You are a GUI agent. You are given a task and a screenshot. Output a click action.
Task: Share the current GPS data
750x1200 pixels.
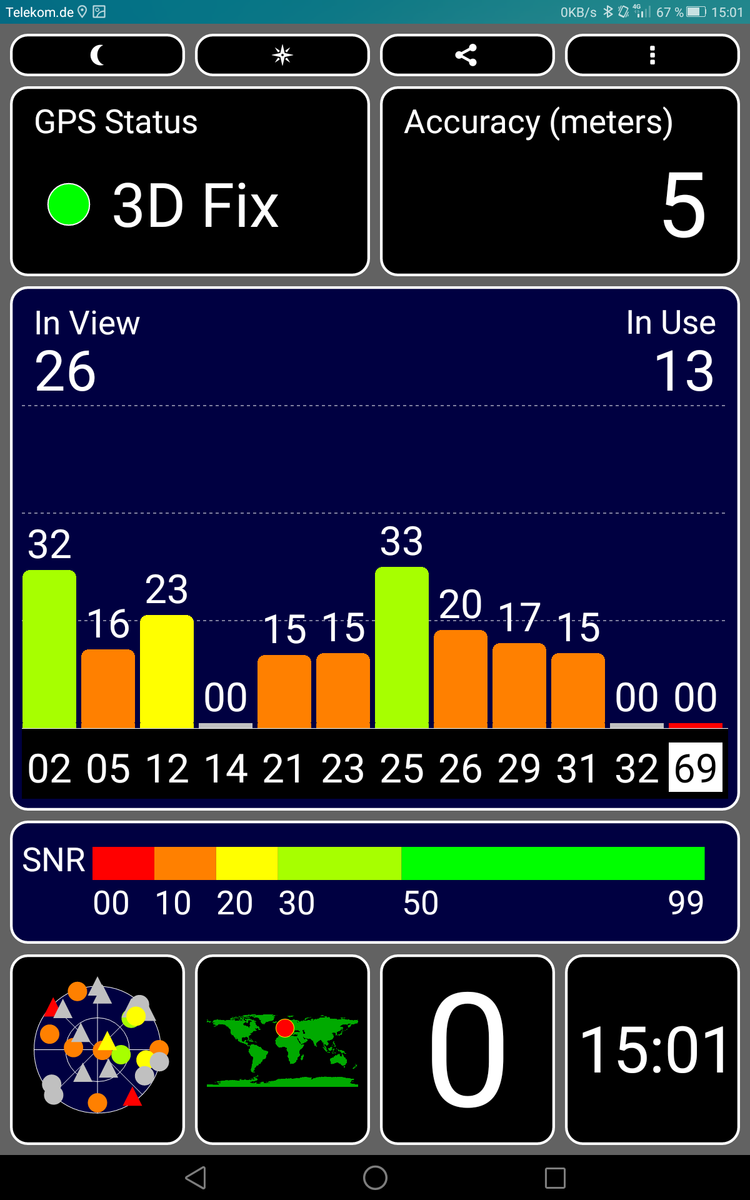[x=466, y=55]
